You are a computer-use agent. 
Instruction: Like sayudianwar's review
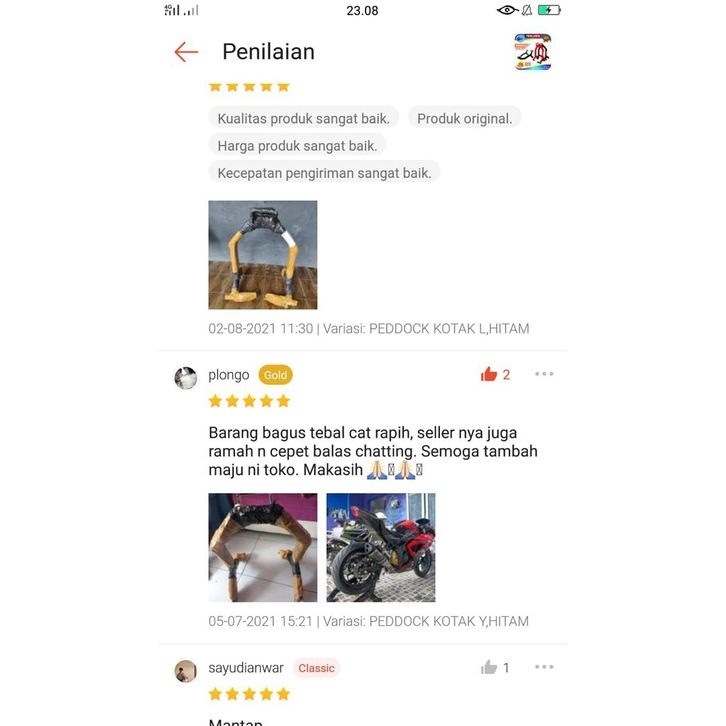(489, 667)
